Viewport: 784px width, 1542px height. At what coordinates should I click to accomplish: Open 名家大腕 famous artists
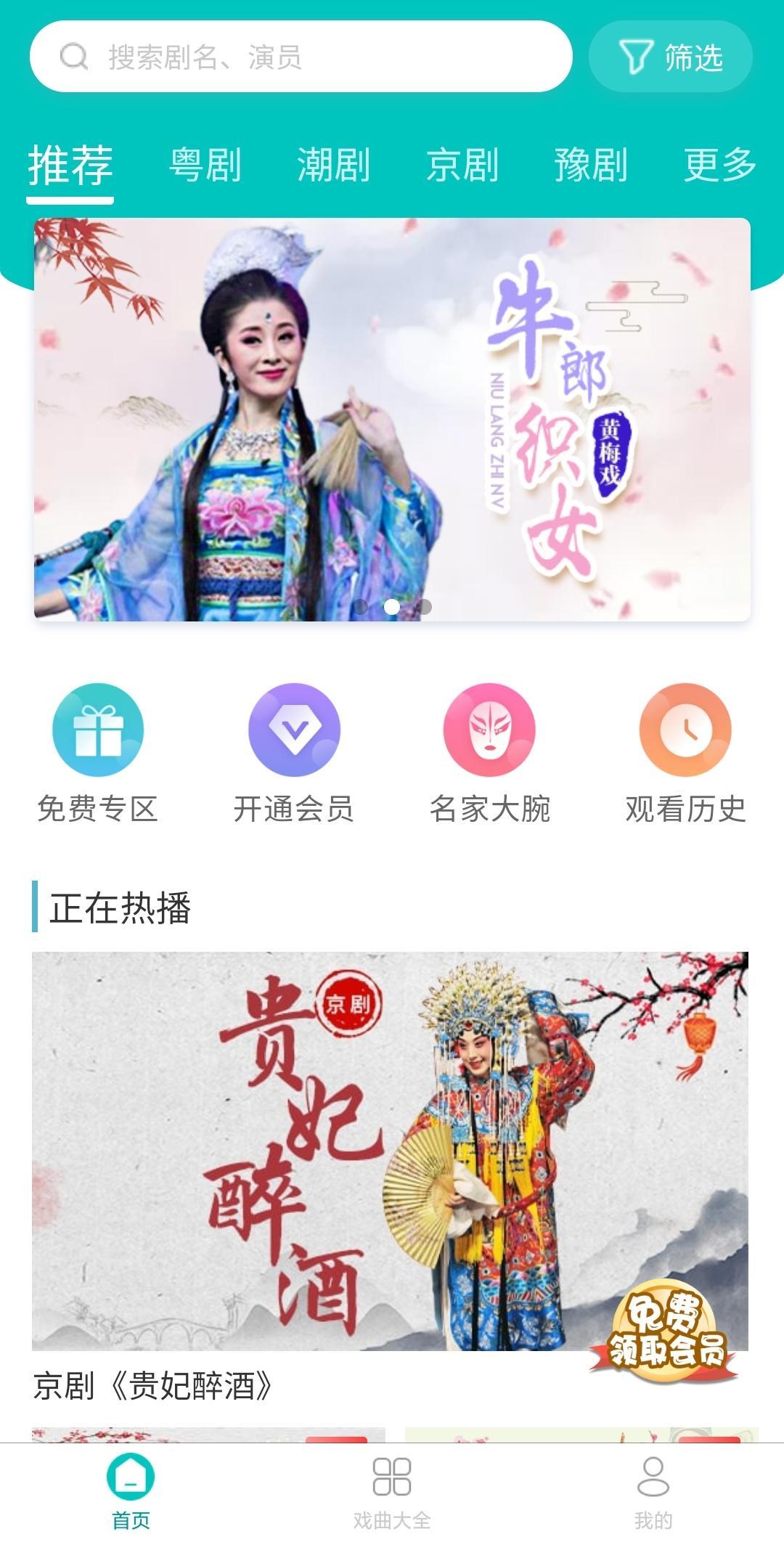pos(490,754)
